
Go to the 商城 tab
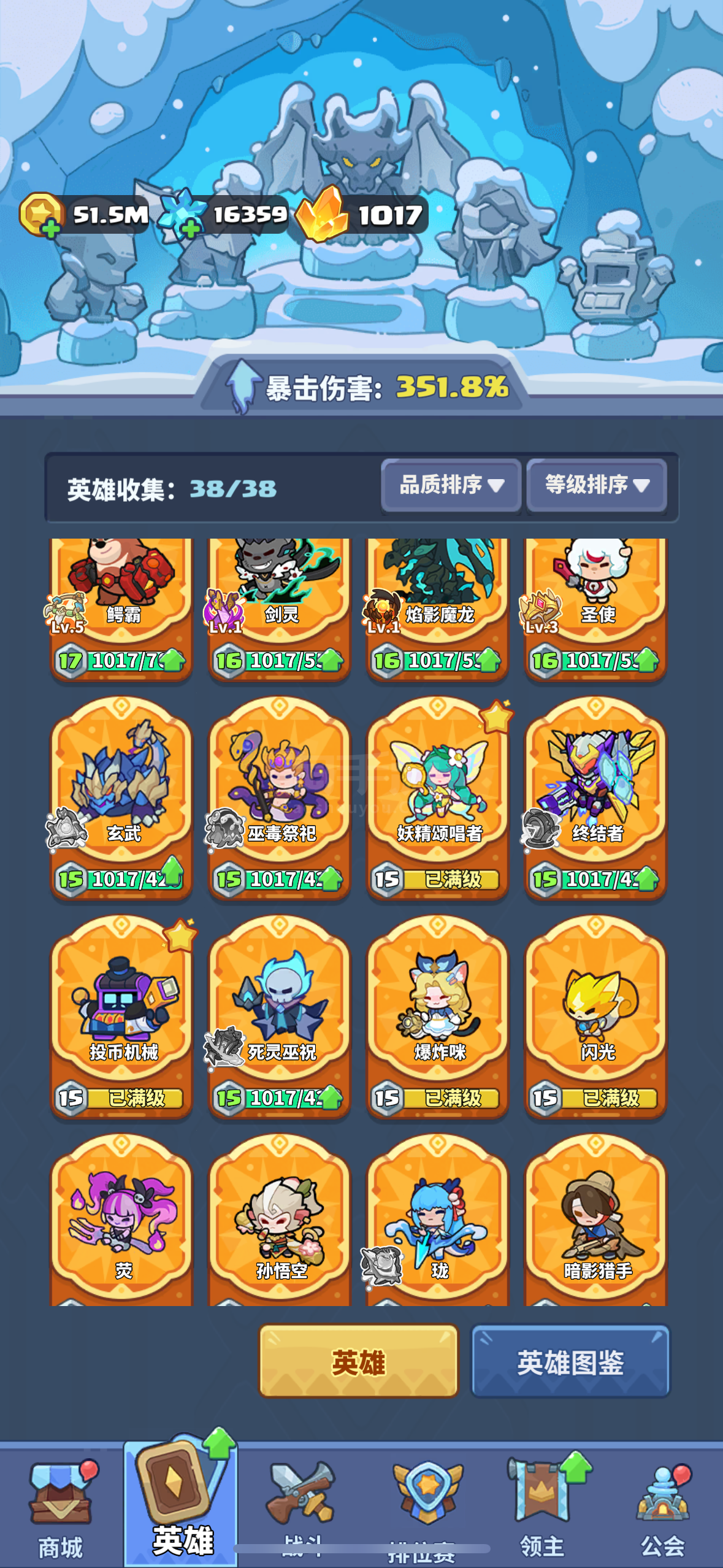tap(60, 1509)
